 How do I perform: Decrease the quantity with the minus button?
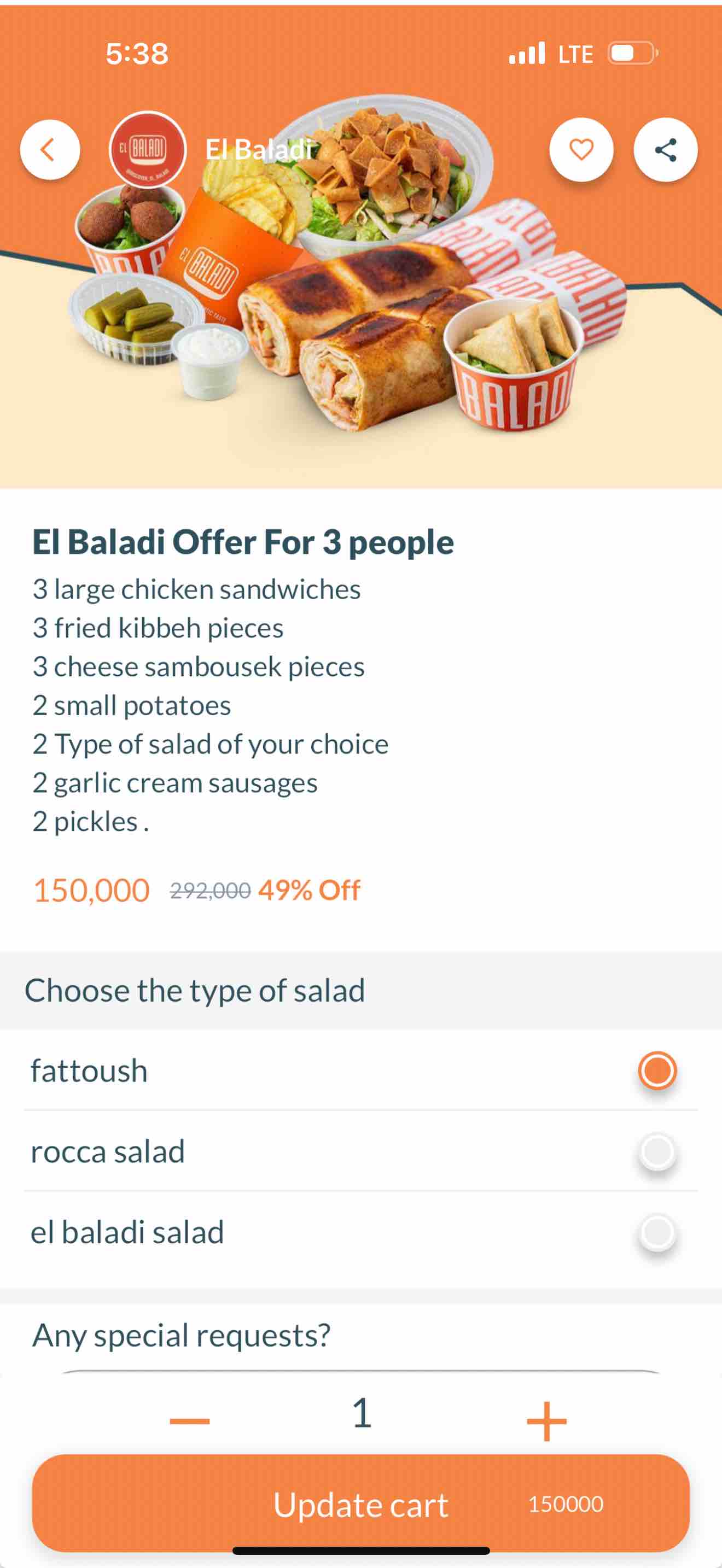tap(189, 1421)
